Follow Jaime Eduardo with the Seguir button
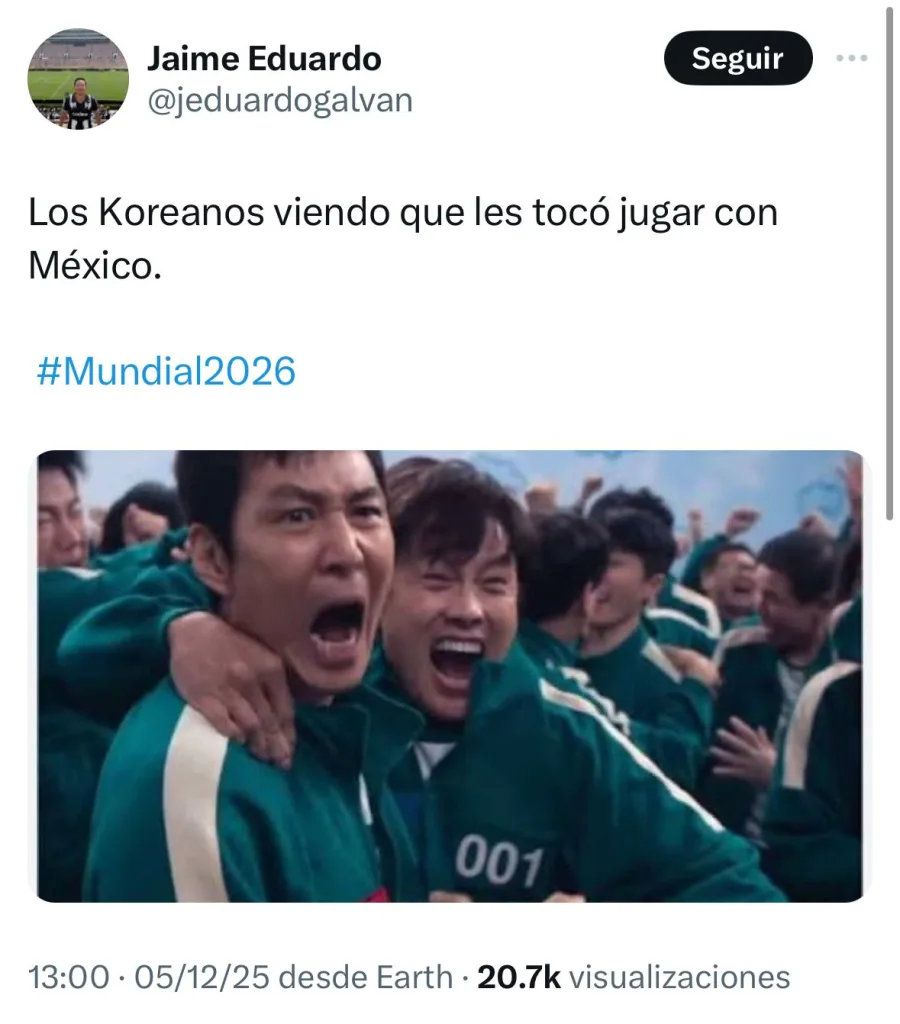The image size is (900, 1024). pyautogui.click(x=737, y=58)
